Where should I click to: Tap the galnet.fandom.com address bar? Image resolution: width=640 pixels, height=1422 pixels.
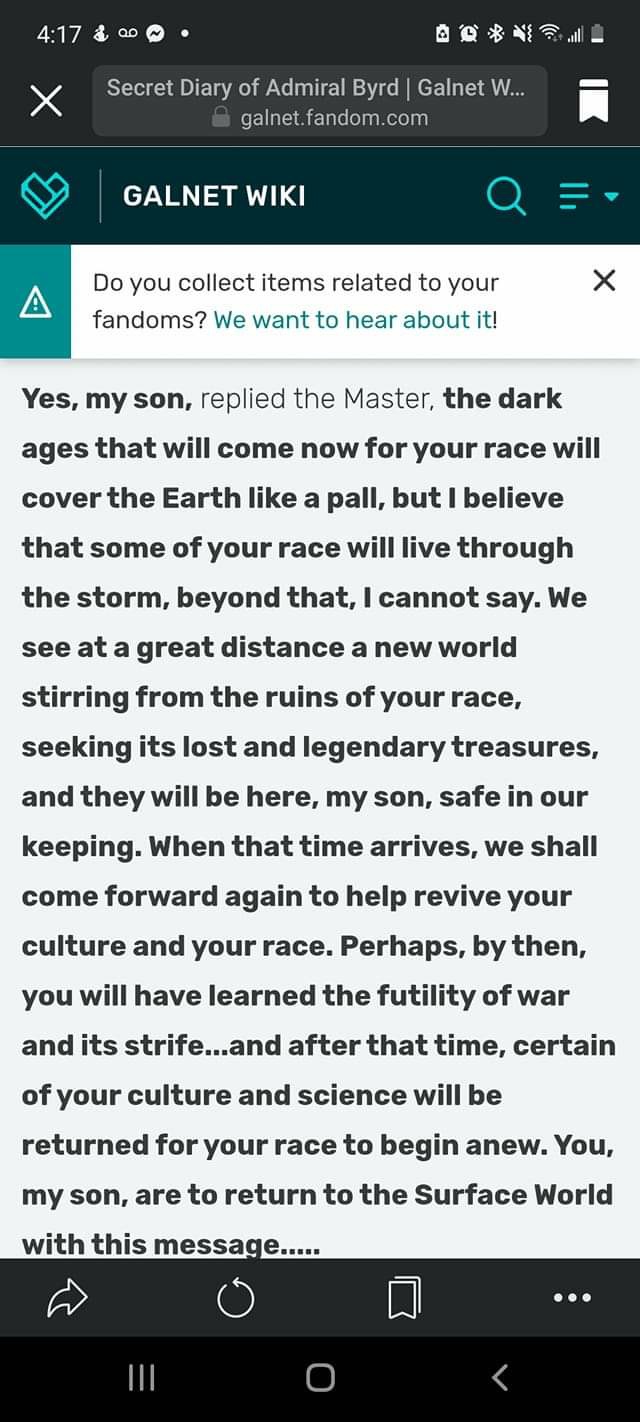(319, 101)
